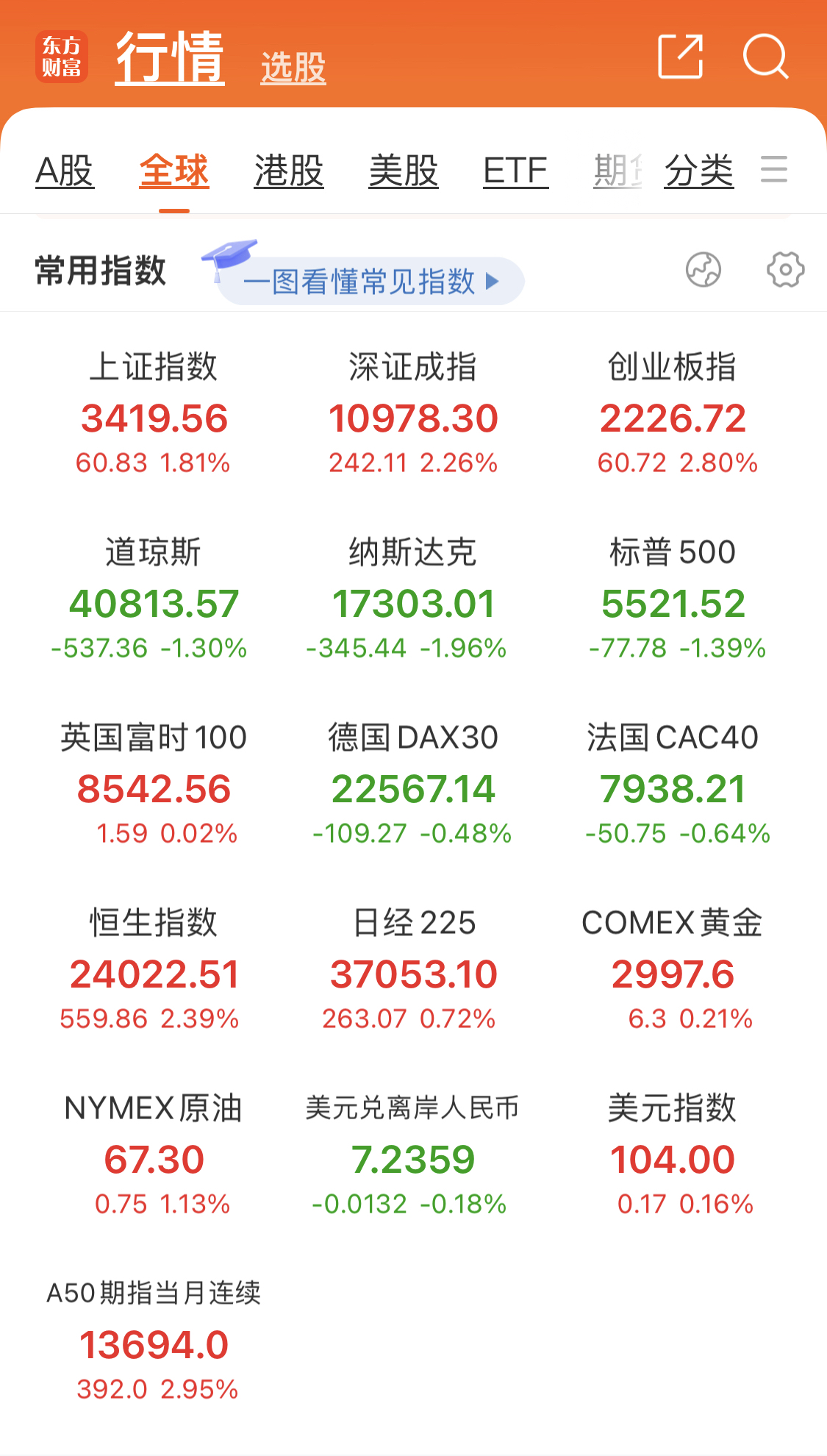Open the 分类 category list
Screen dimensions: 827x1456
pyautogui.click(x=699, y=171)
